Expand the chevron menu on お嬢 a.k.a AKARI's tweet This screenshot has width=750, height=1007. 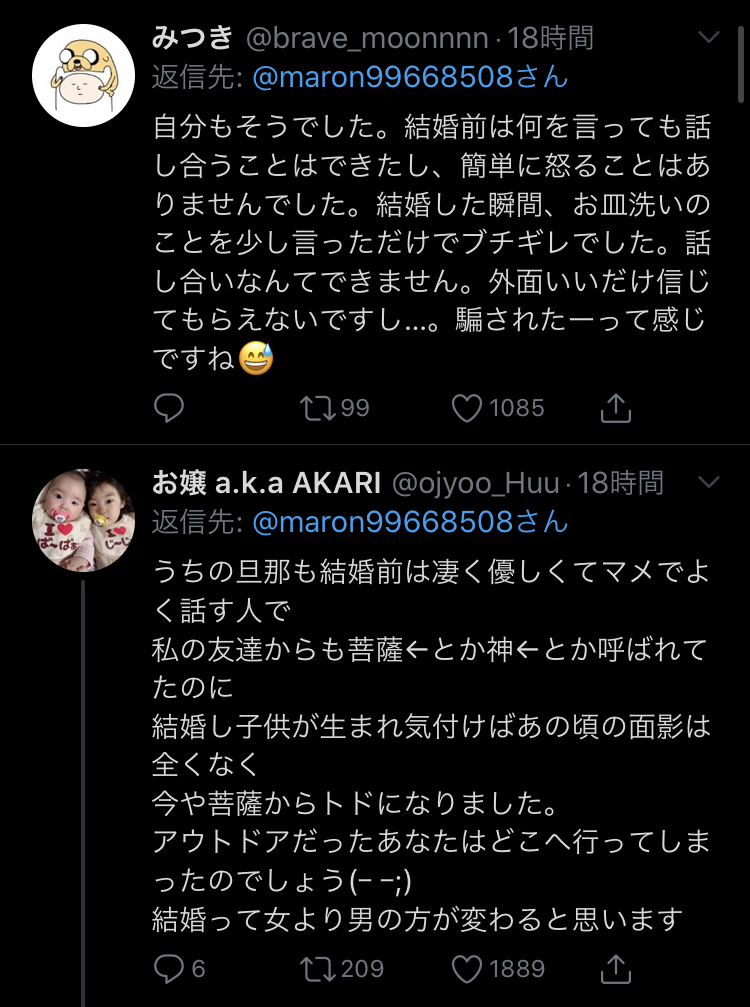point(708,483)
